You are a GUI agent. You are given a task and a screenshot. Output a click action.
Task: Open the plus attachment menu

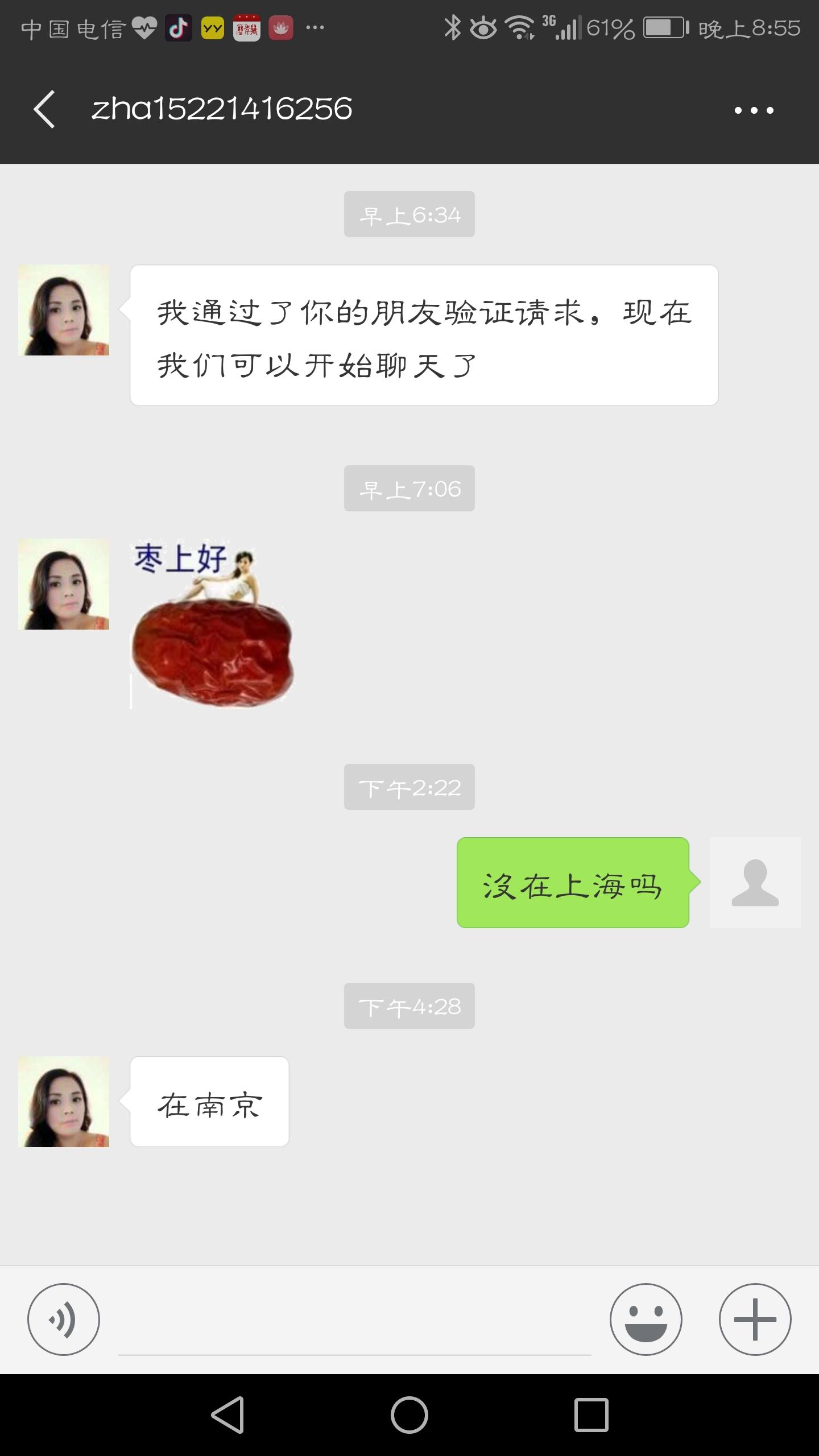pyautogui.click(x=755, y=1319)
